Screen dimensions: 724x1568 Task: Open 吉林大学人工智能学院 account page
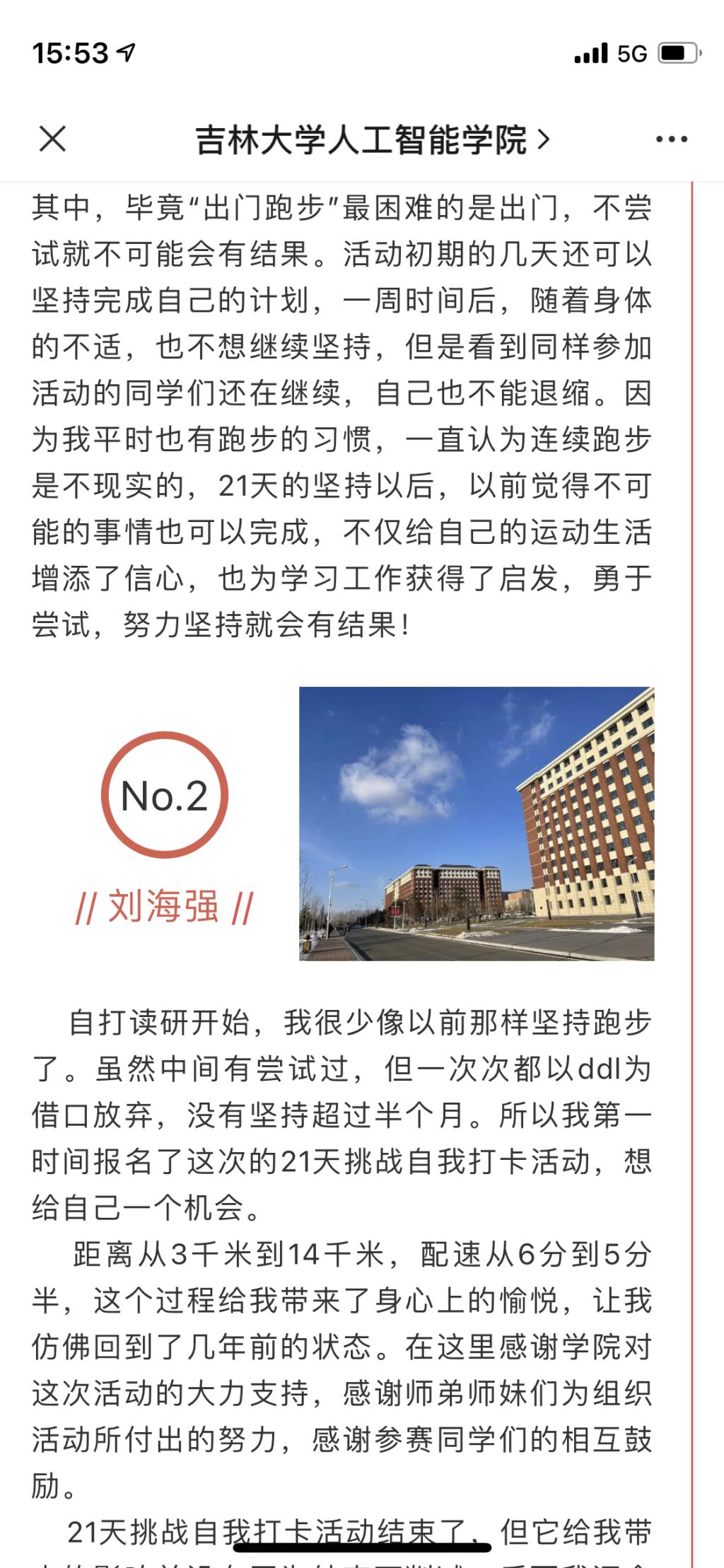pyautogui.click(x=372, y=139)
